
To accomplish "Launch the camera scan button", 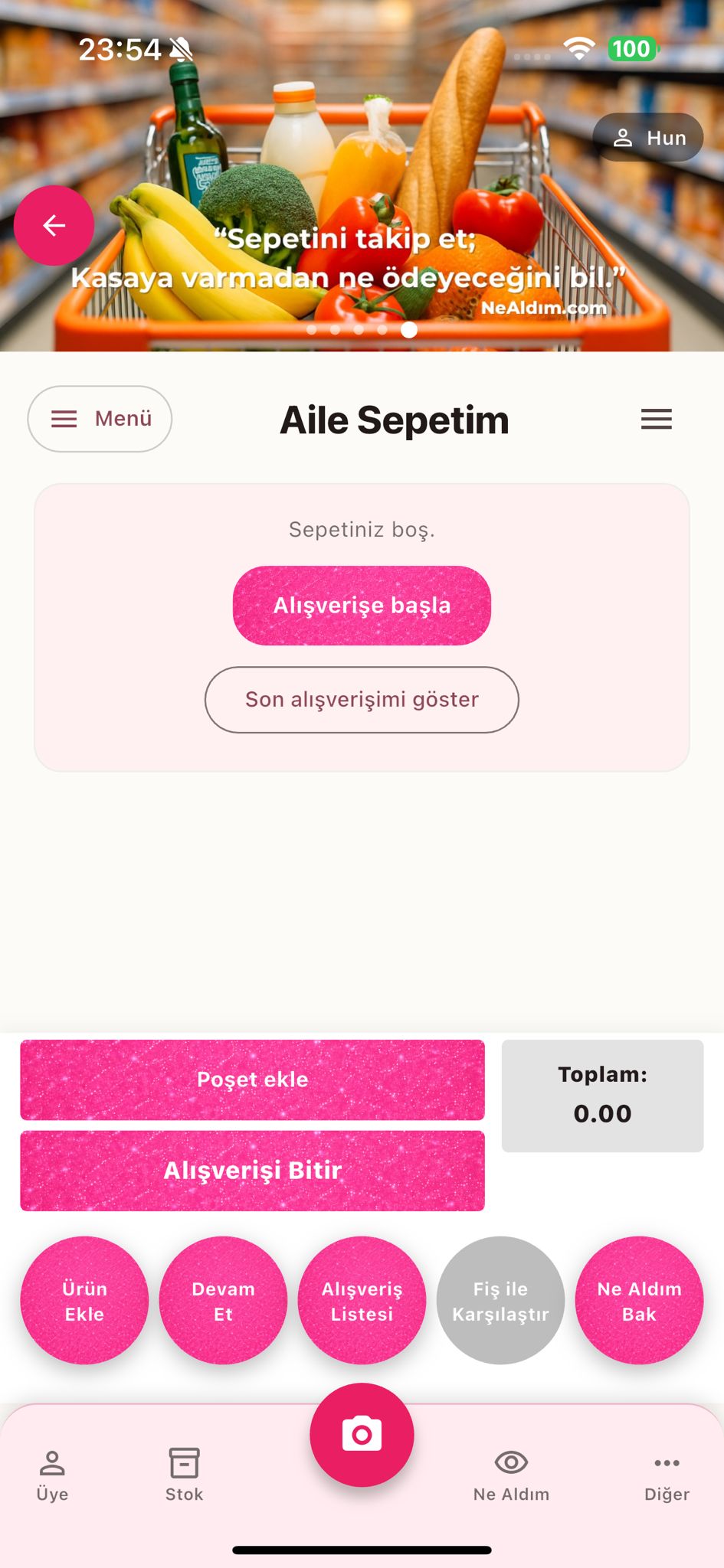I will click(362, 1435).
